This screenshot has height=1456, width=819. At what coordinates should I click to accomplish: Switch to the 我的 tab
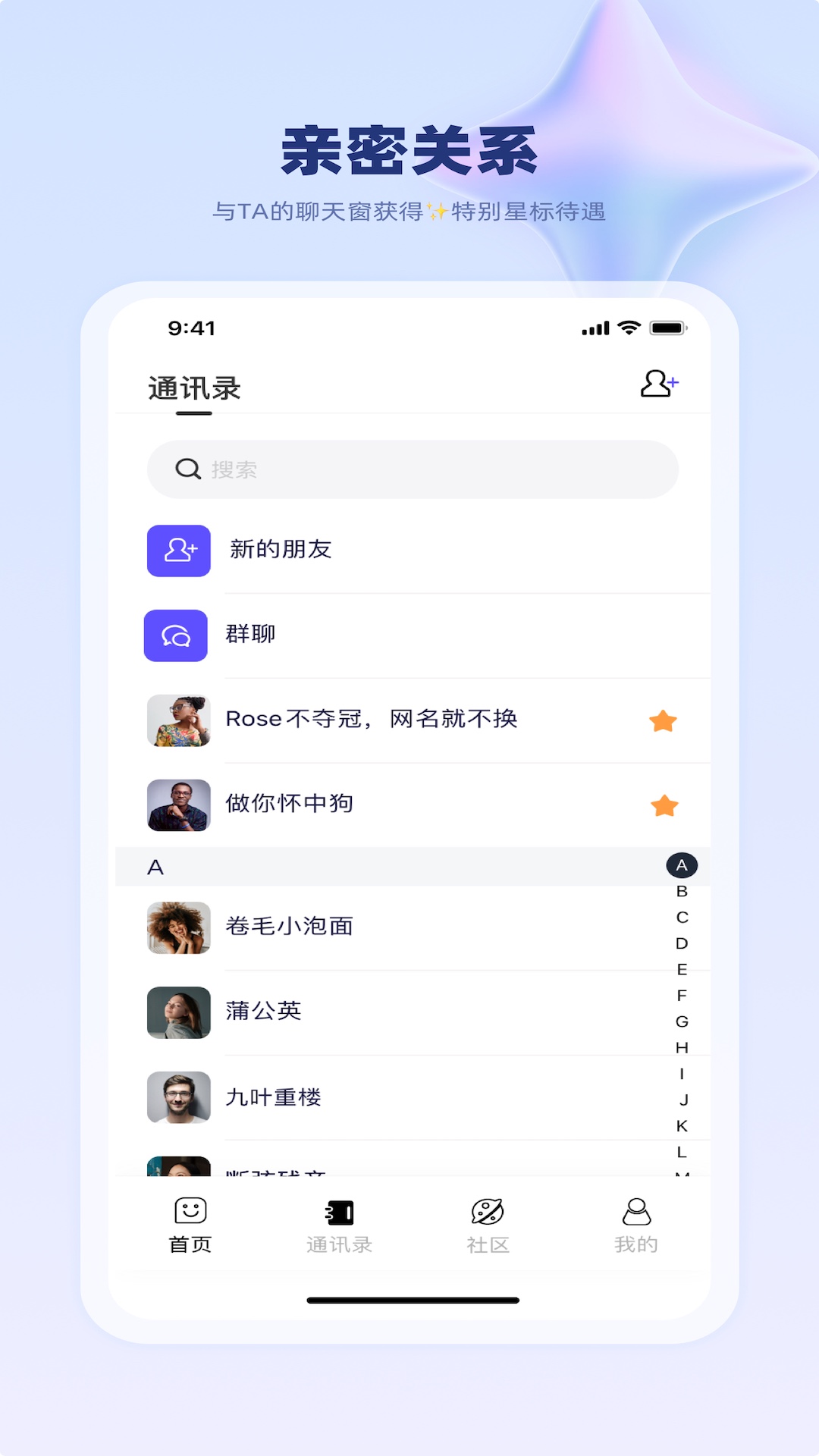(635, 1225)
